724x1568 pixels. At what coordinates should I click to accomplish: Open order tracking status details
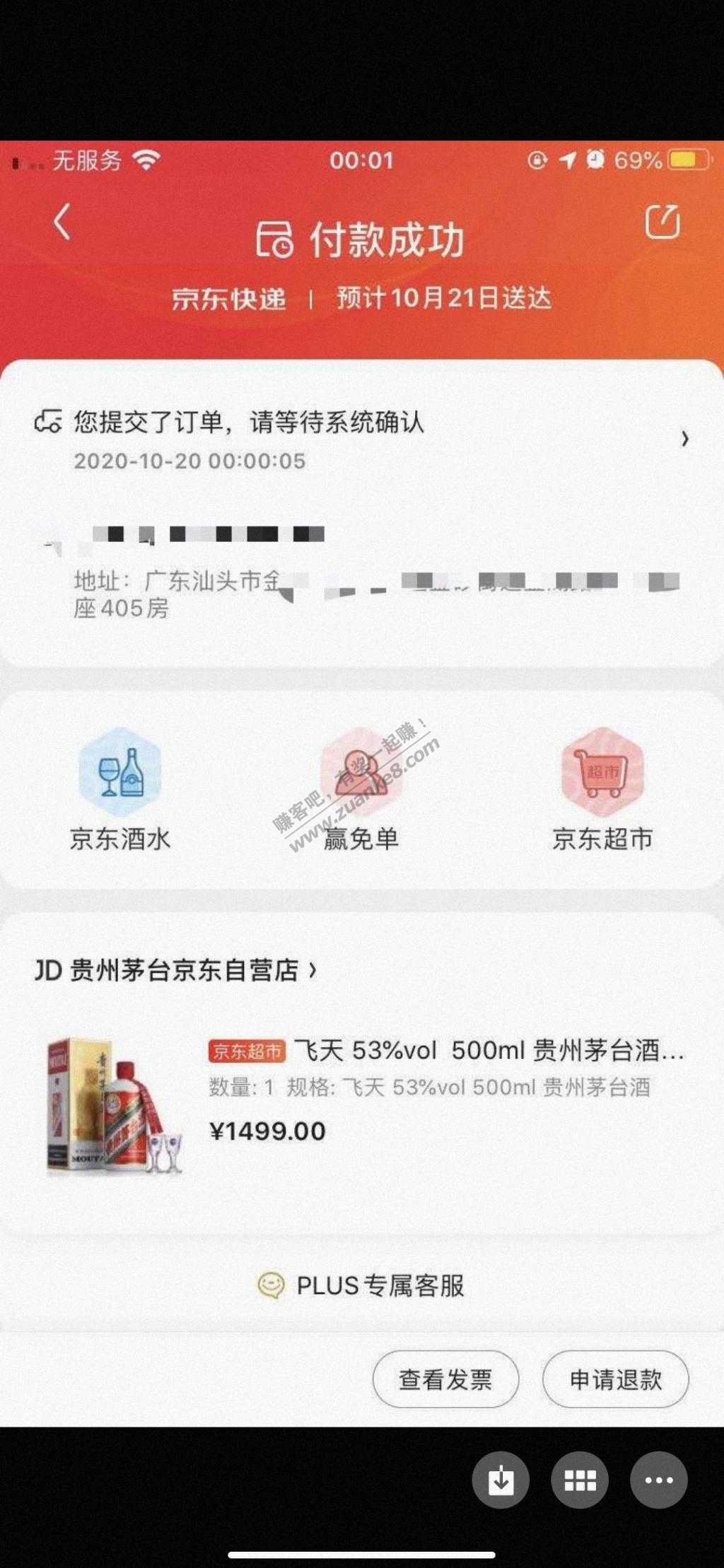point(361,438)
